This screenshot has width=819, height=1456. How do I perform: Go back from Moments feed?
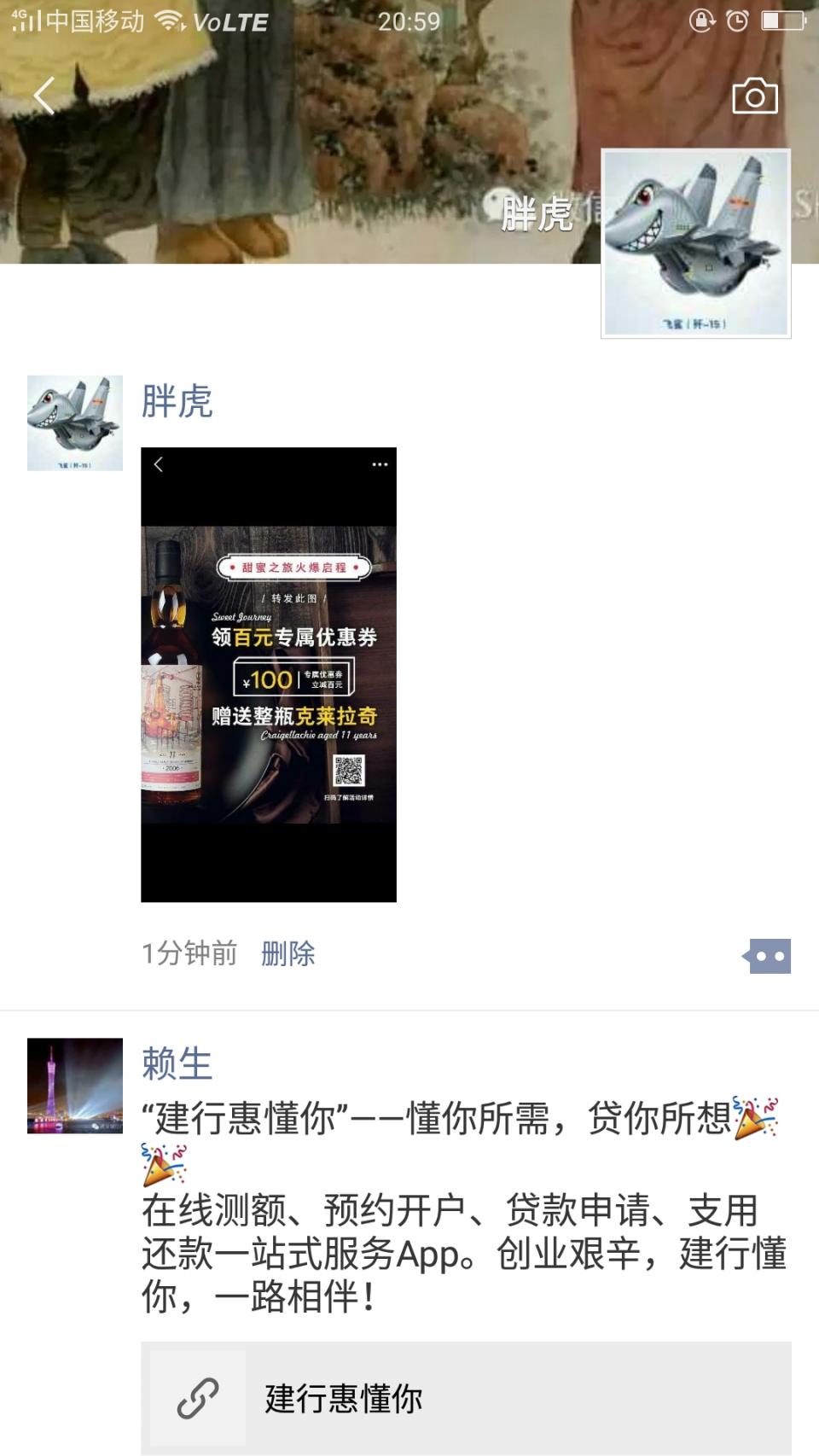(44, 96)
